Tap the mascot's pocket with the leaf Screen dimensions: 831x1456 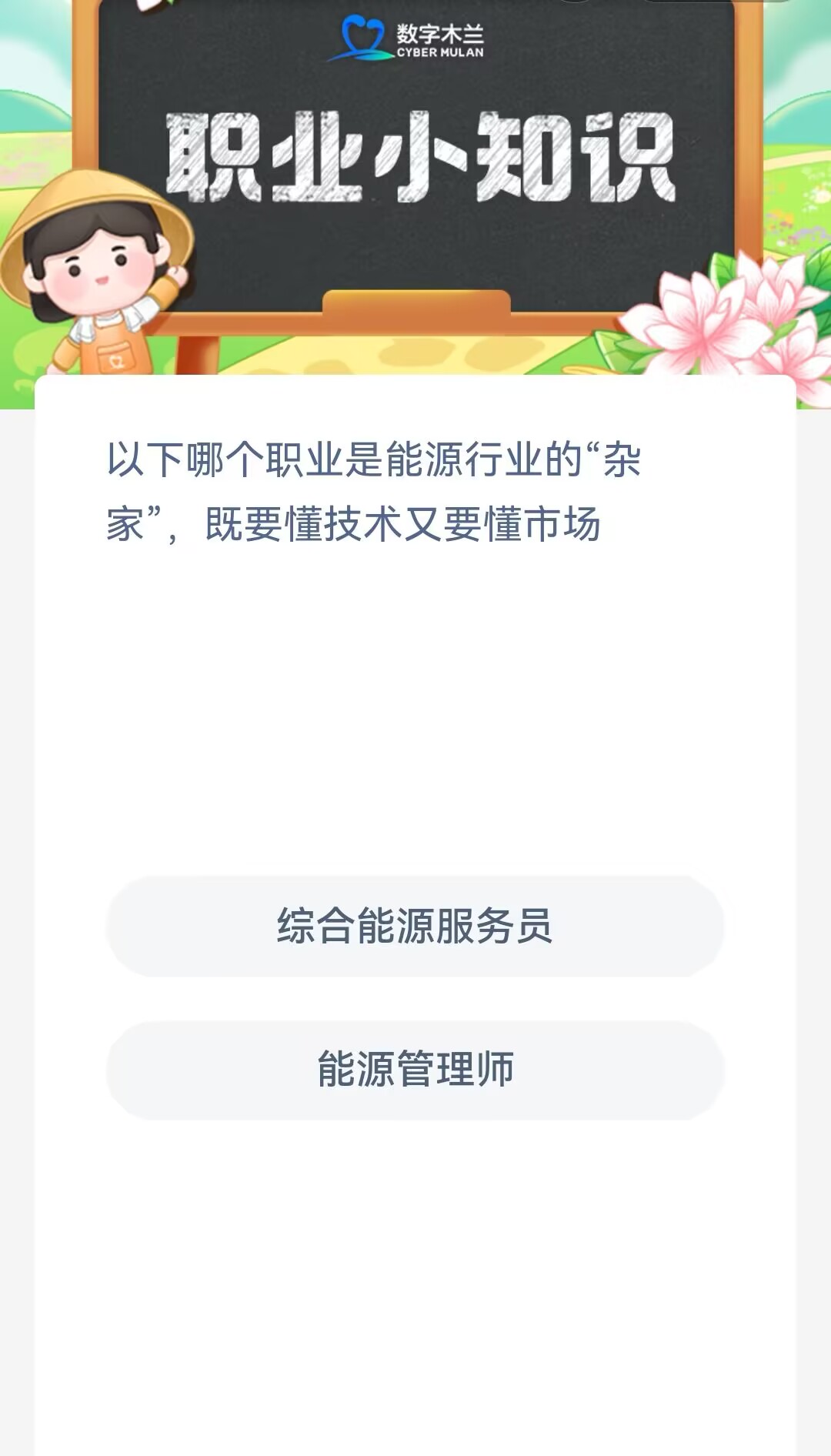pyautogui.click(x=115, y=358)
